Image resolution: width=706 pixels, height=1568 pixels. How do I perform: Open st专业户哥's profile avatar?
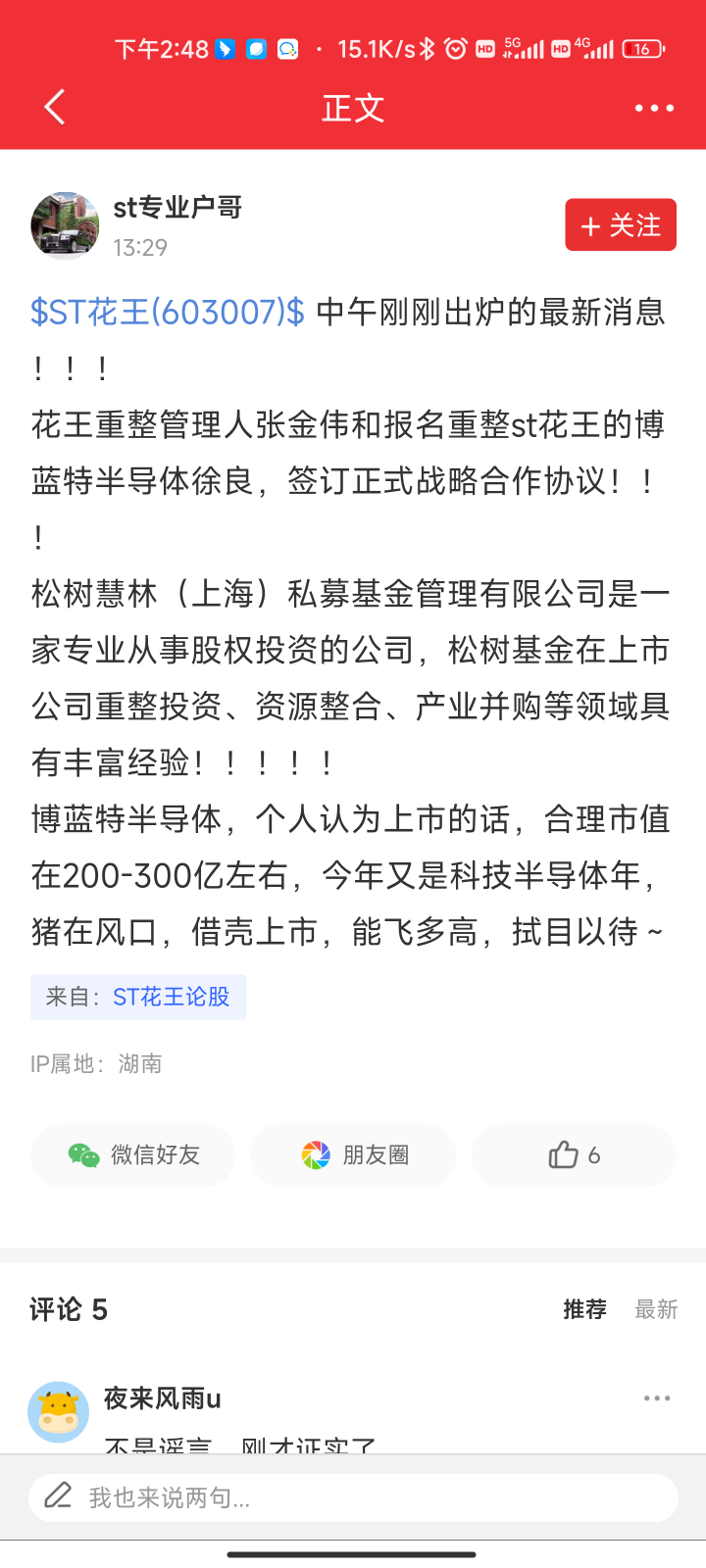(65, 225)
